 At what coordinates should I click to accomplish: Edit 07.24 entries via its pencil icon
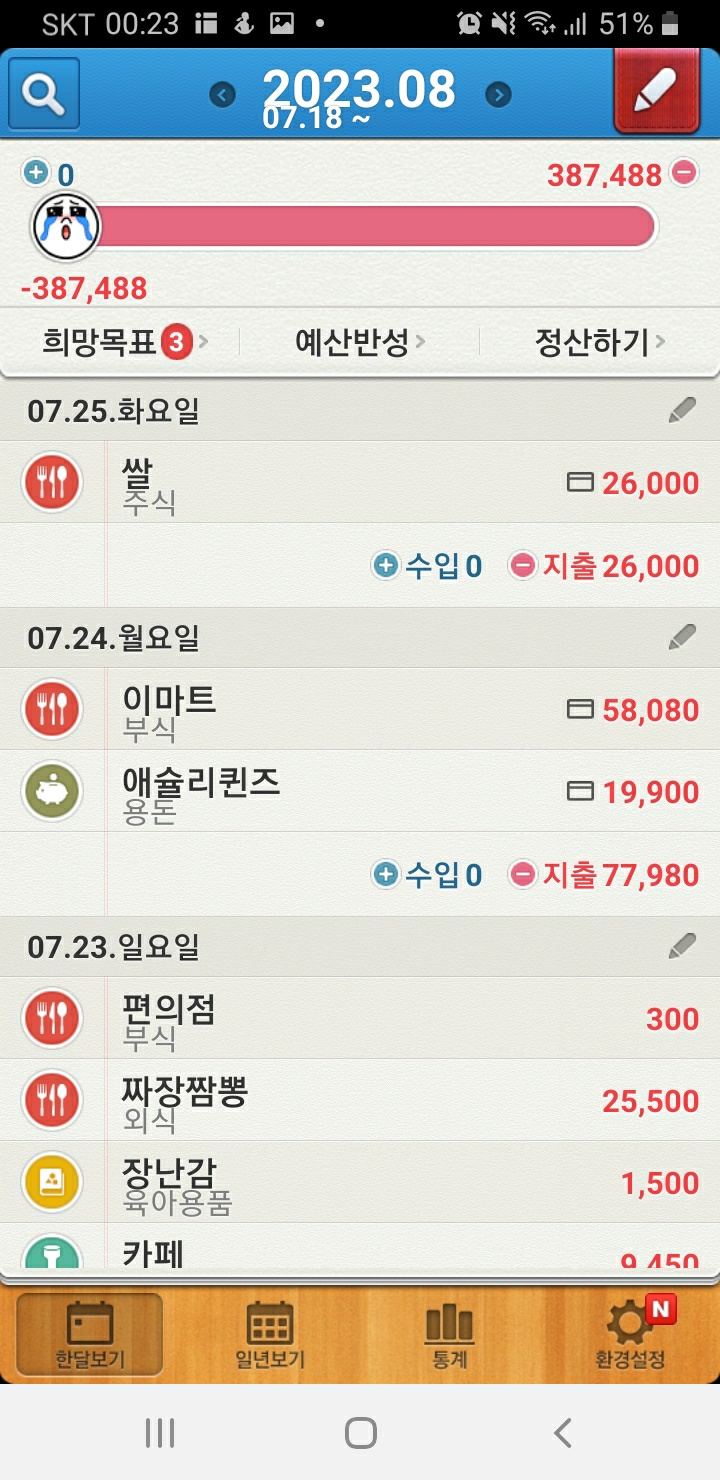coord(684,634)
